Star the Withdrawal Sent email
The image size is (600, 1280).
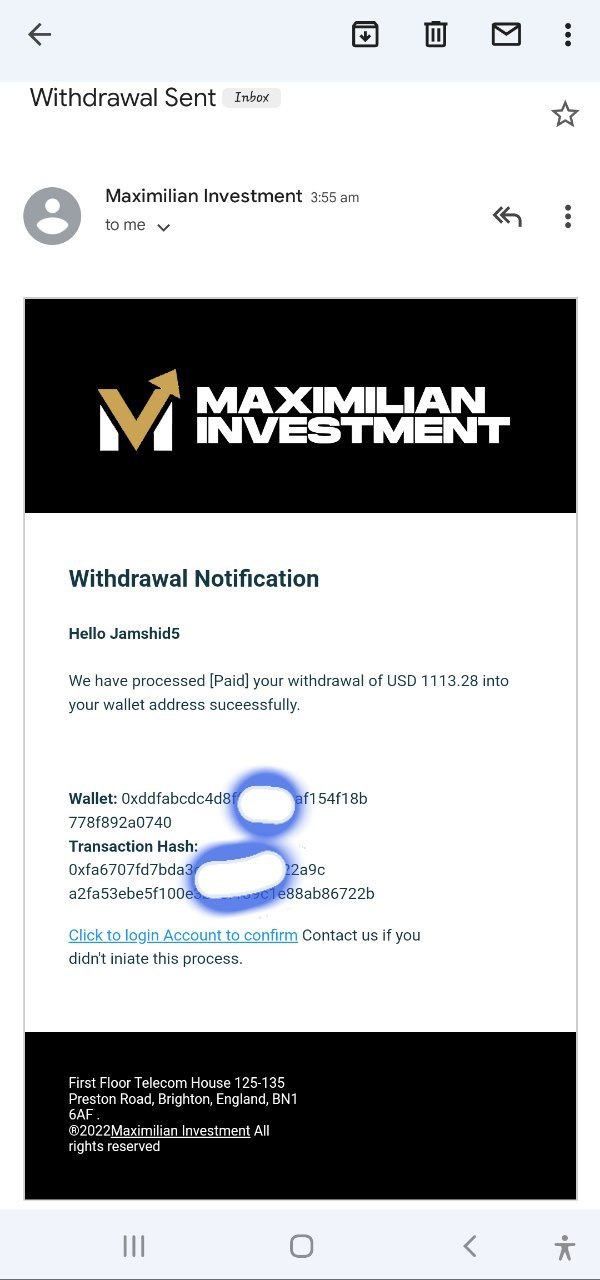pyautogui.click(x=565, y=115)
